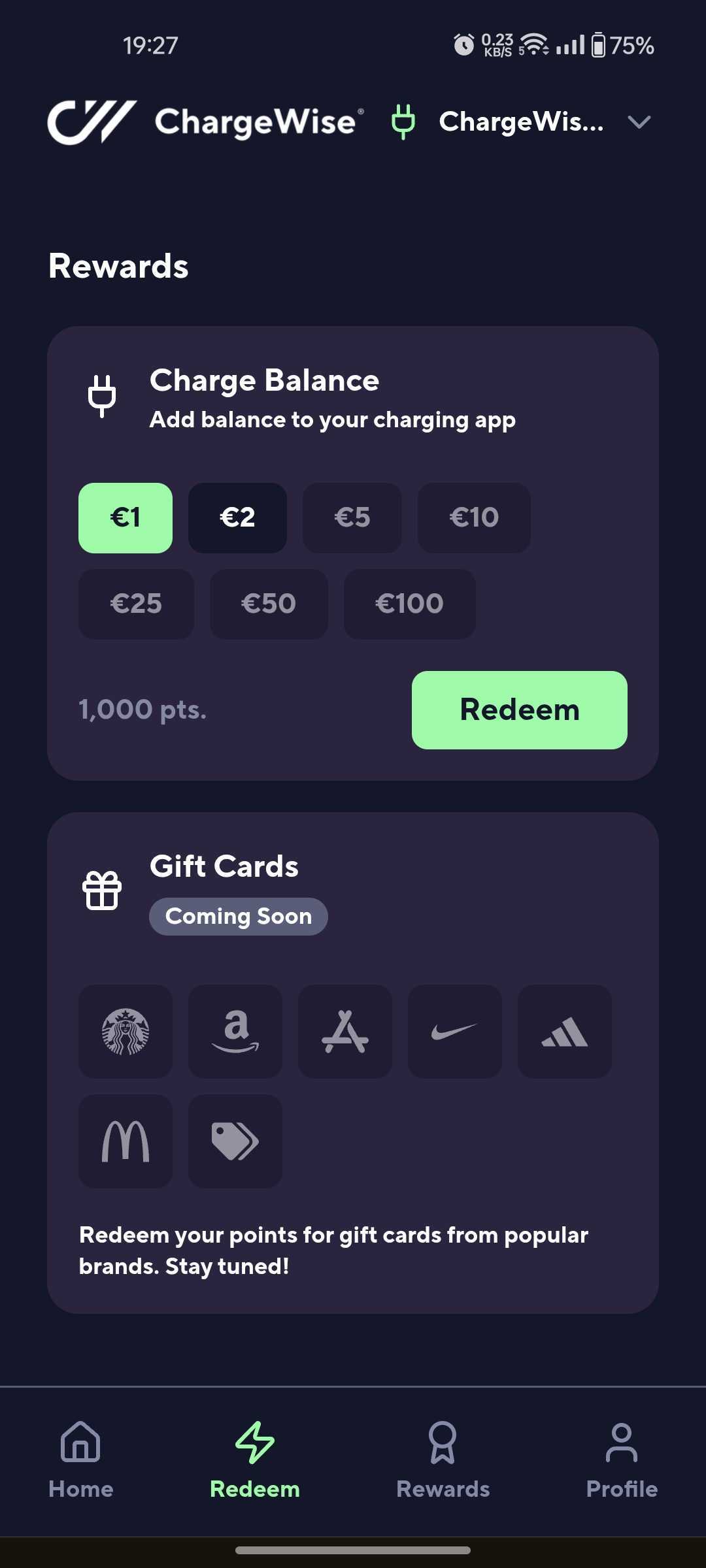Select the €1 balance amount
The image size is (706, 1568).
pyautogui.click(x=126, y=518)
